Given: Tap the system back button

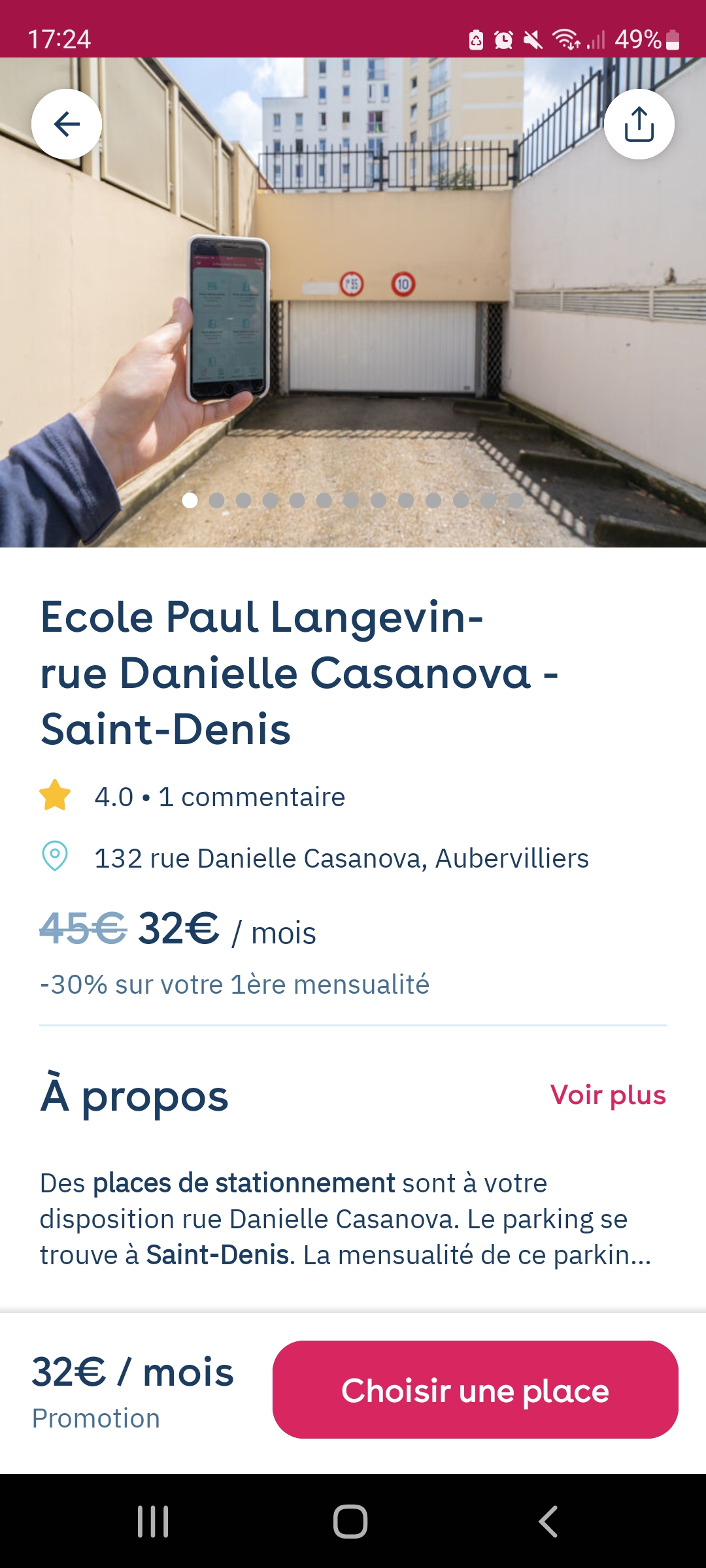Looking at the screenshot, I should point(548,1522).
